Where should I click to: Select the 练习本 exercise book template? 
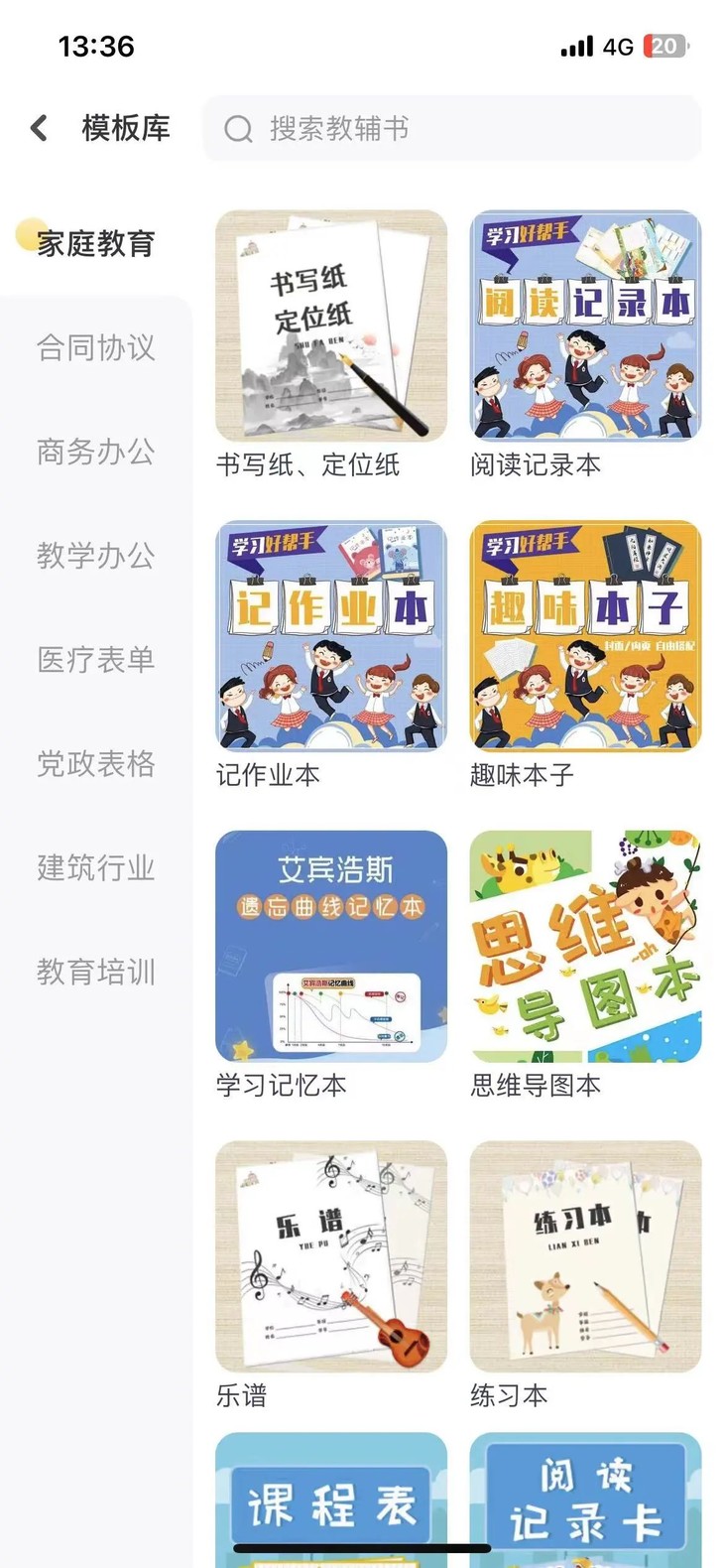(x=584, y=1257)
